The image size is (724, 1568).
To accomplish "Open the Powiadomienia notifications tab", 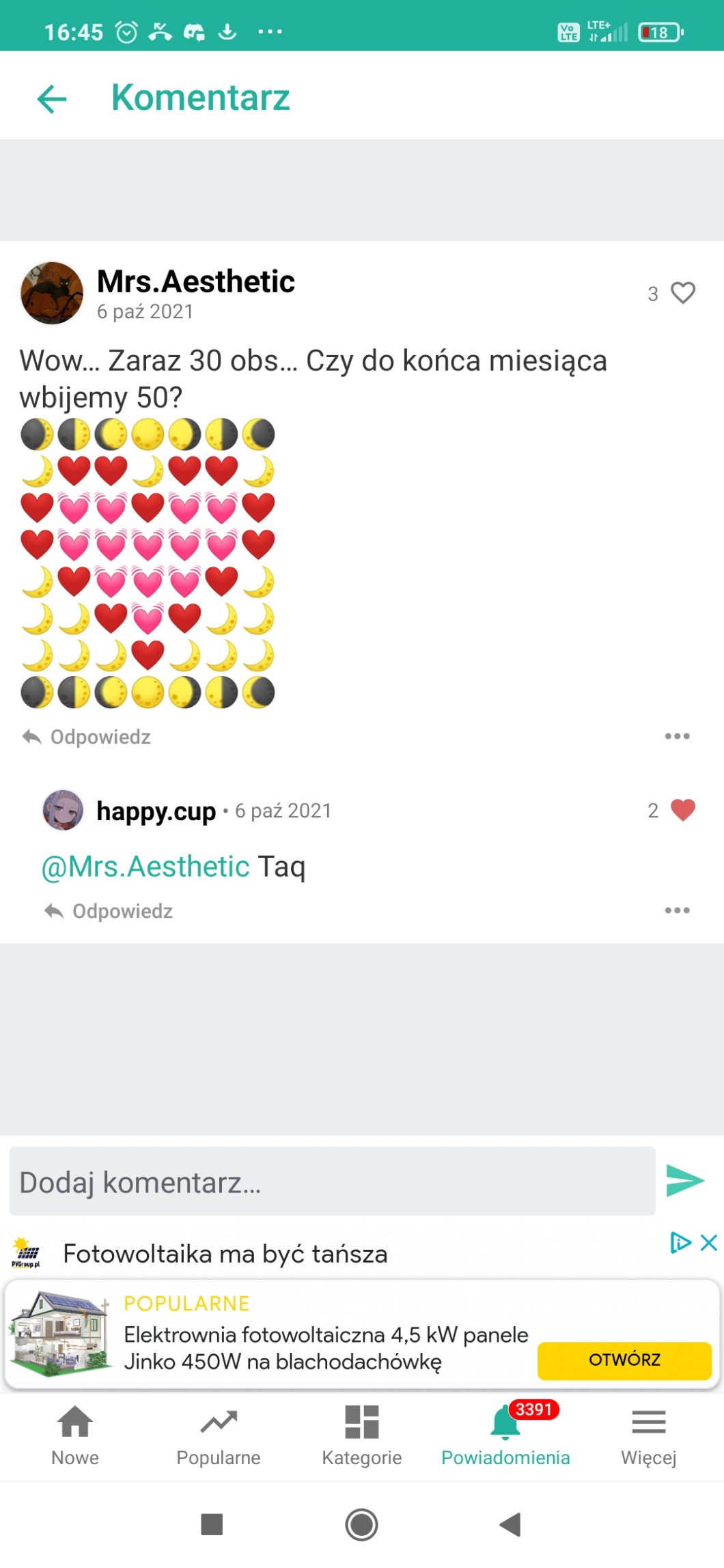I will coord(505,1435).
